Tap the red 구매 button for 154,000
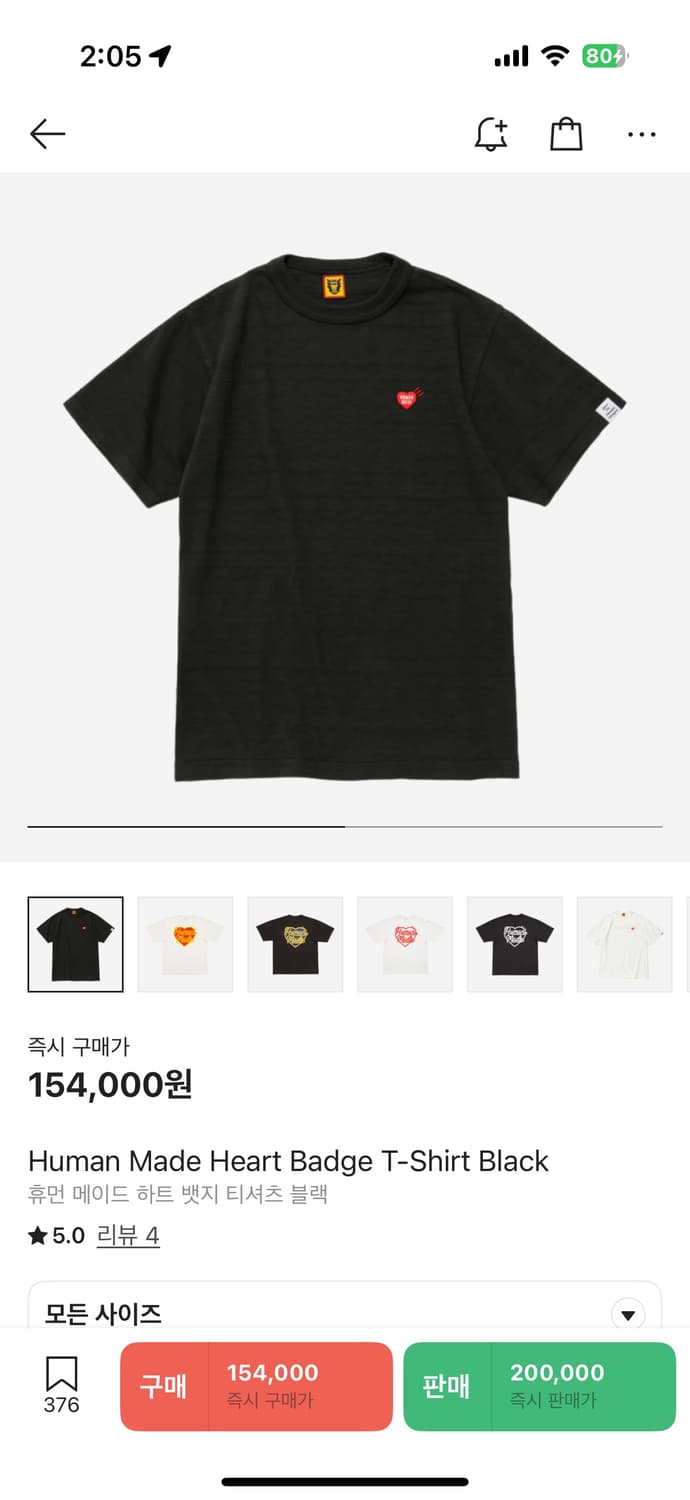This screenshot has width=690, height=1500. point(256,1386)
